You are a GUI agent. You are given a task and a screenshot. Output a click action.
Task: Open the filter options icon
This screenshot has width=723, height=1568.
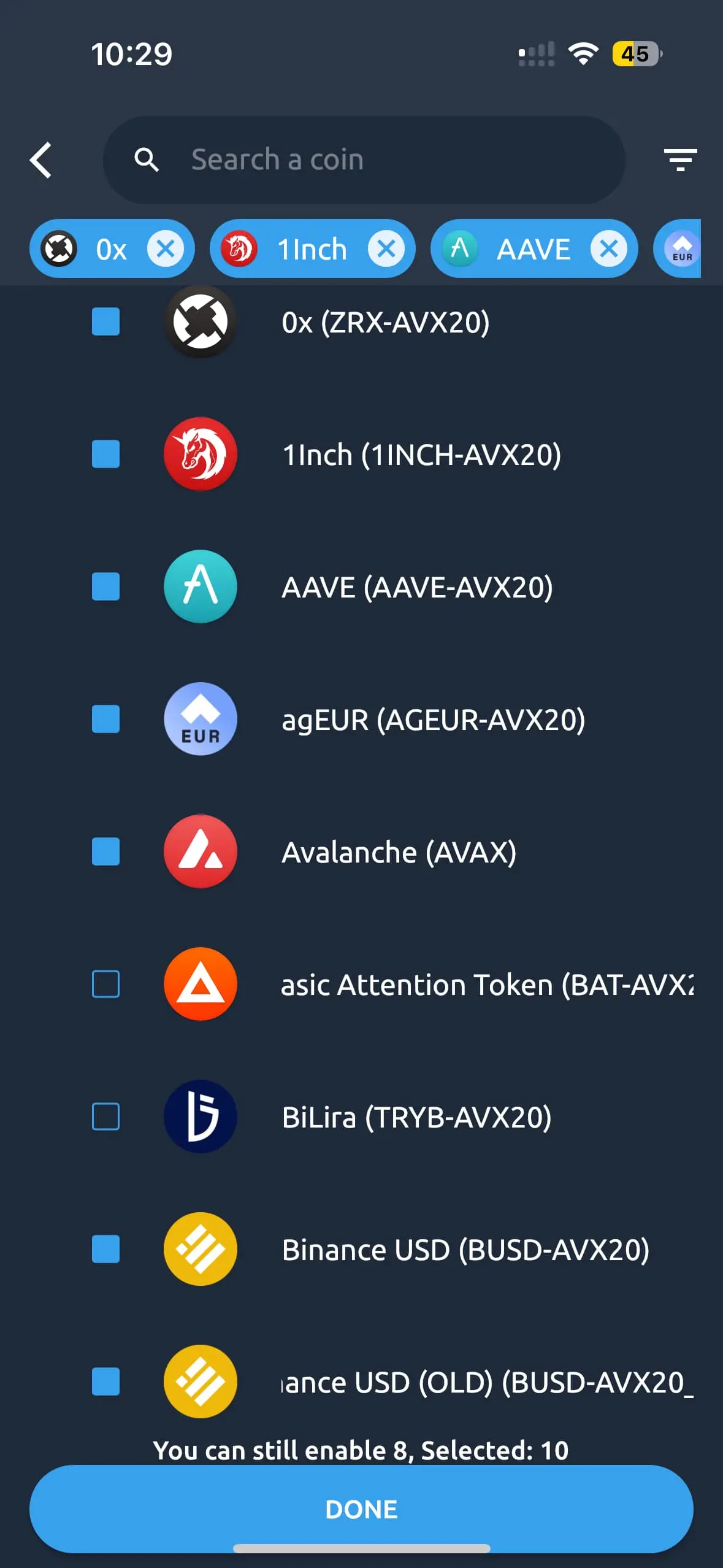click(x=680, y=160)
